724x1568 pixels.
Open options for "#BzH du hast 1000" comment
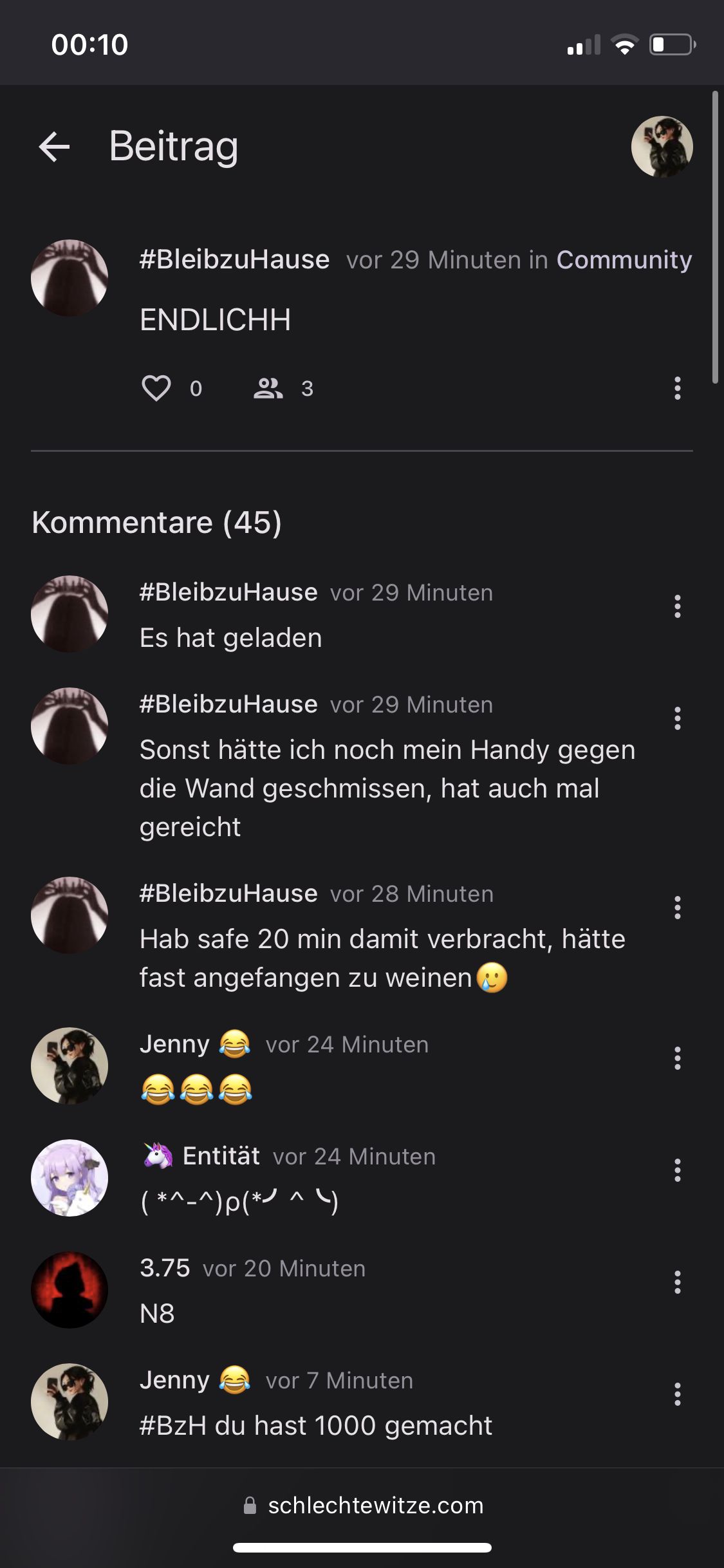click(677, 1394)
